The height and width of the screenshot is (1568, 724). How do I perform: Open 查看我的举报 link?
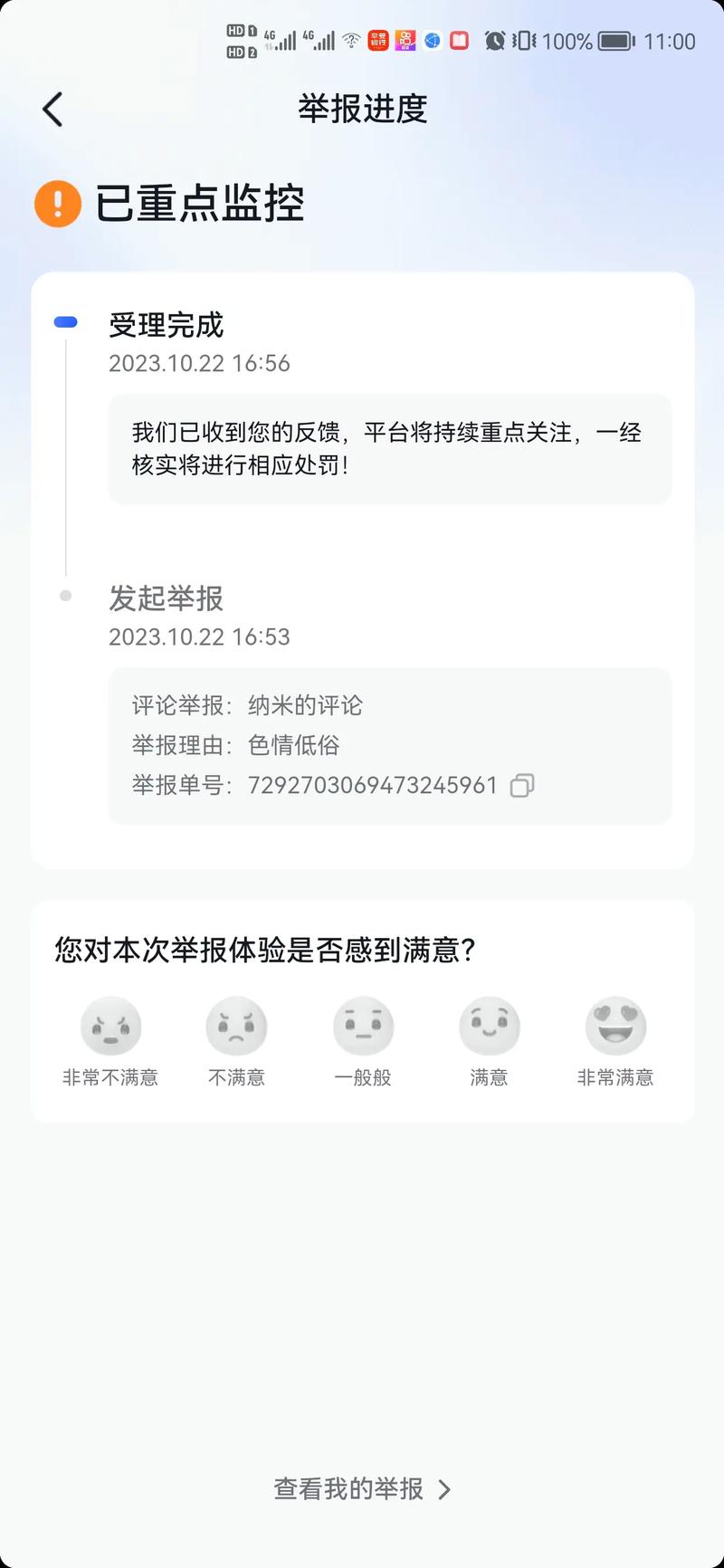tap(362, 1489)
